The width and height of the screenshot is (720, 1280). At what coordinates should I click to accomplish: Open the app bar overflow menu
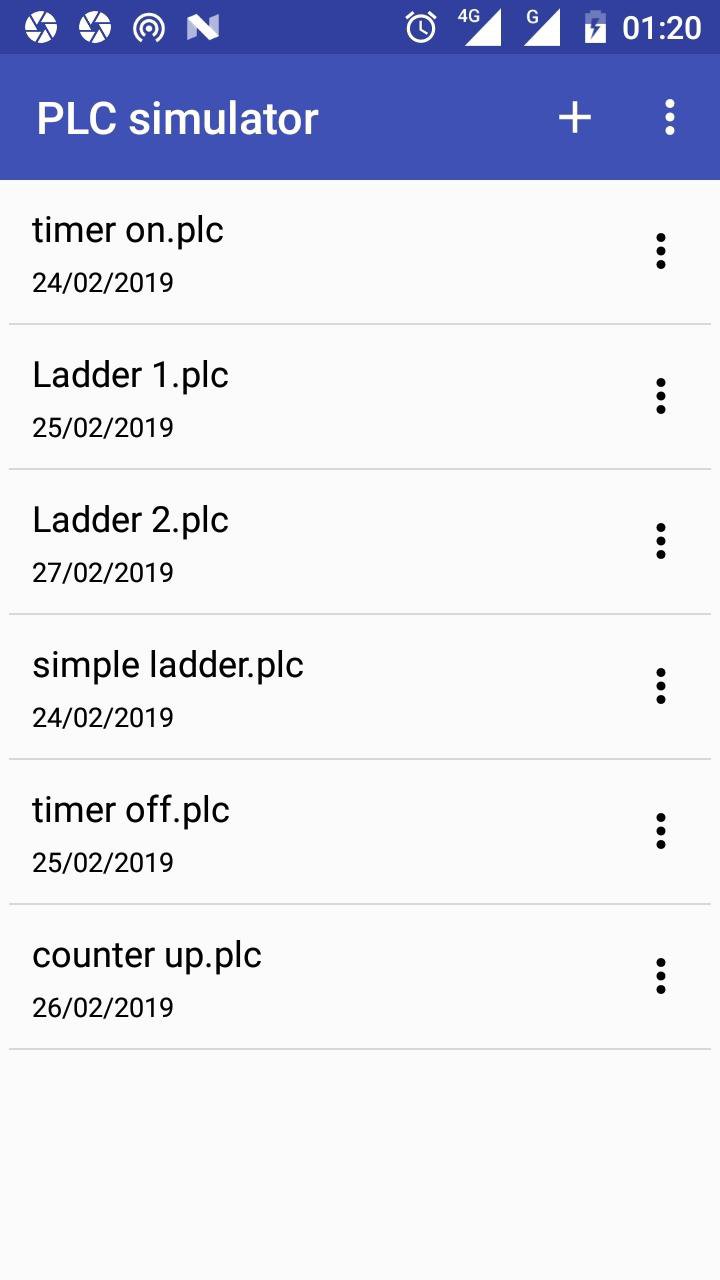(x=669, y=118)
